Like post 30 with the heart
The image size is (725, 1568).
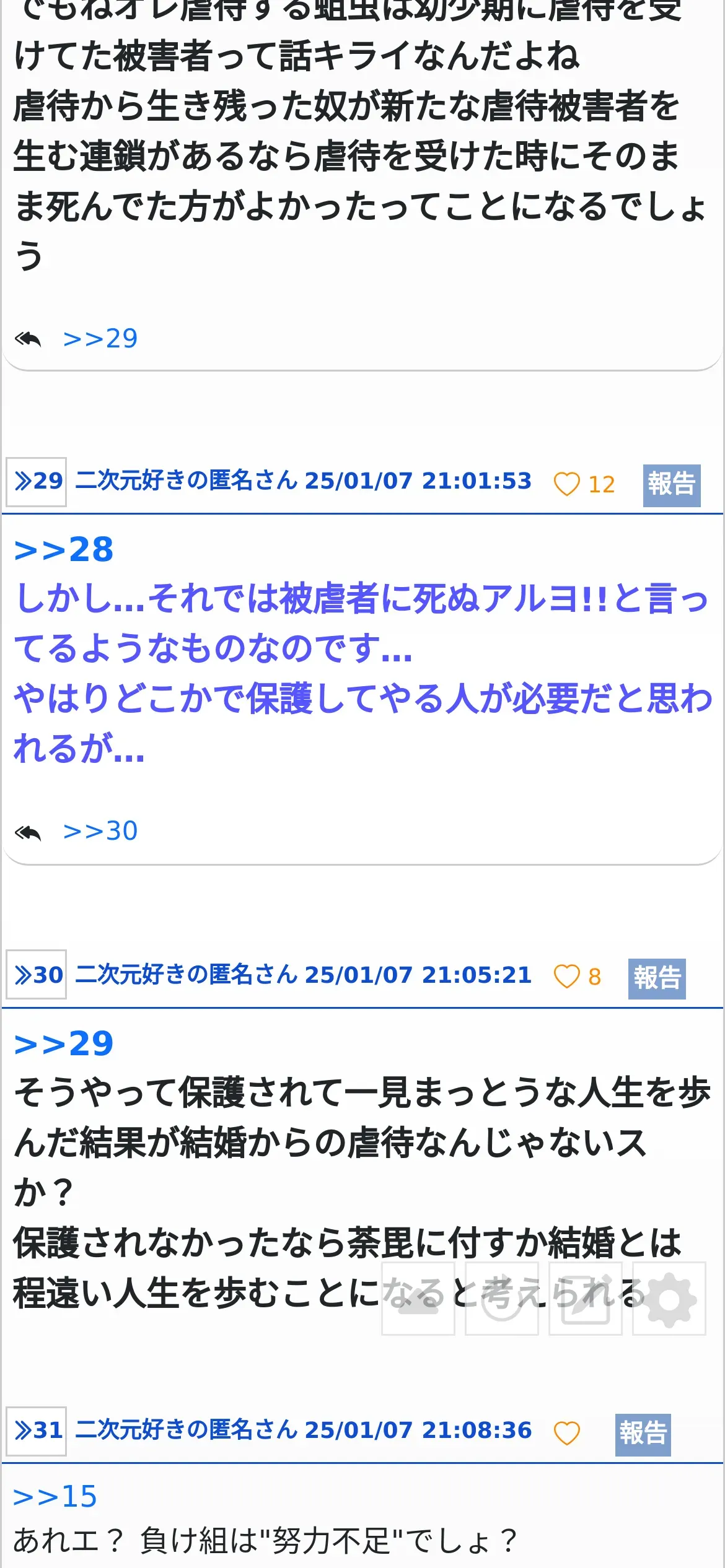tap(566, 977)
